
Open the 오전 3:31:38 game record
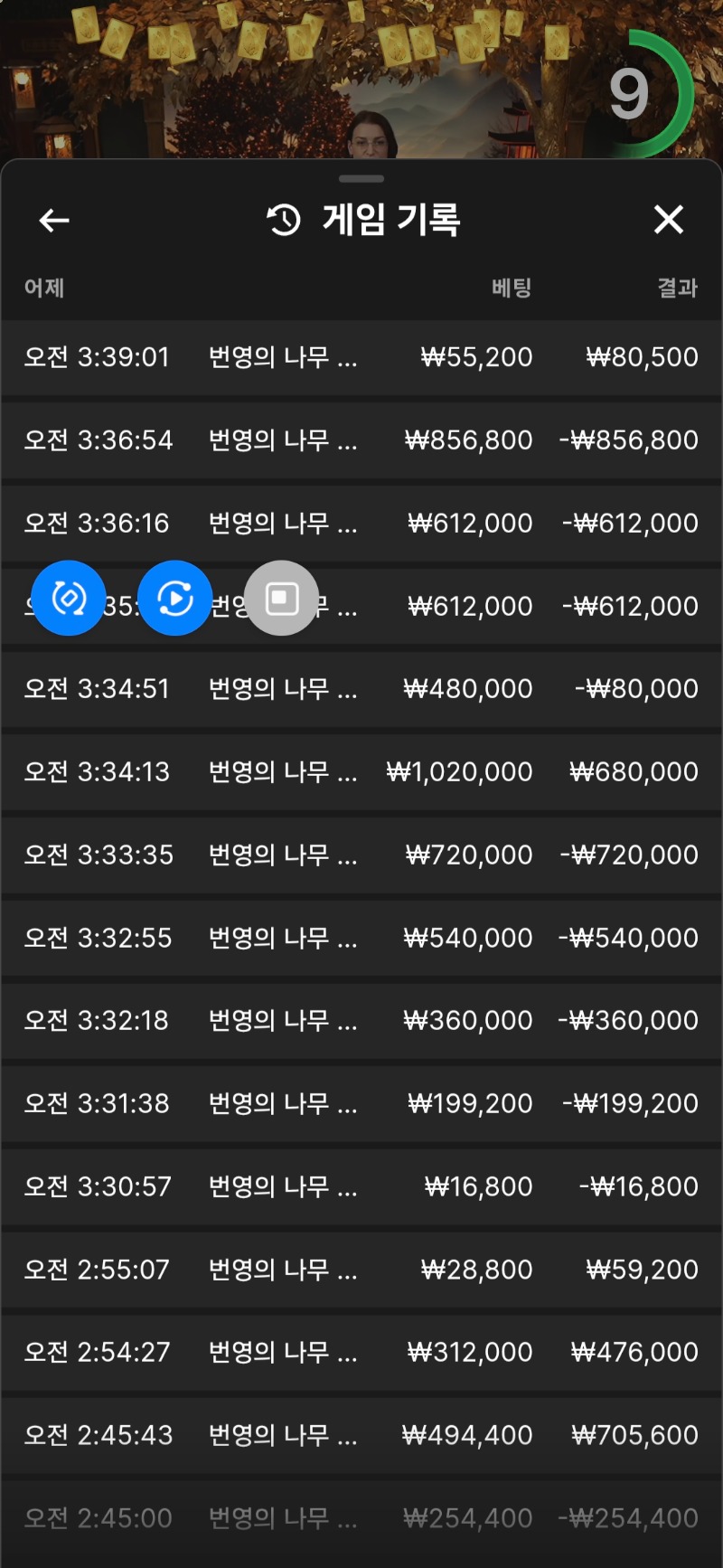click(361, 1104)
